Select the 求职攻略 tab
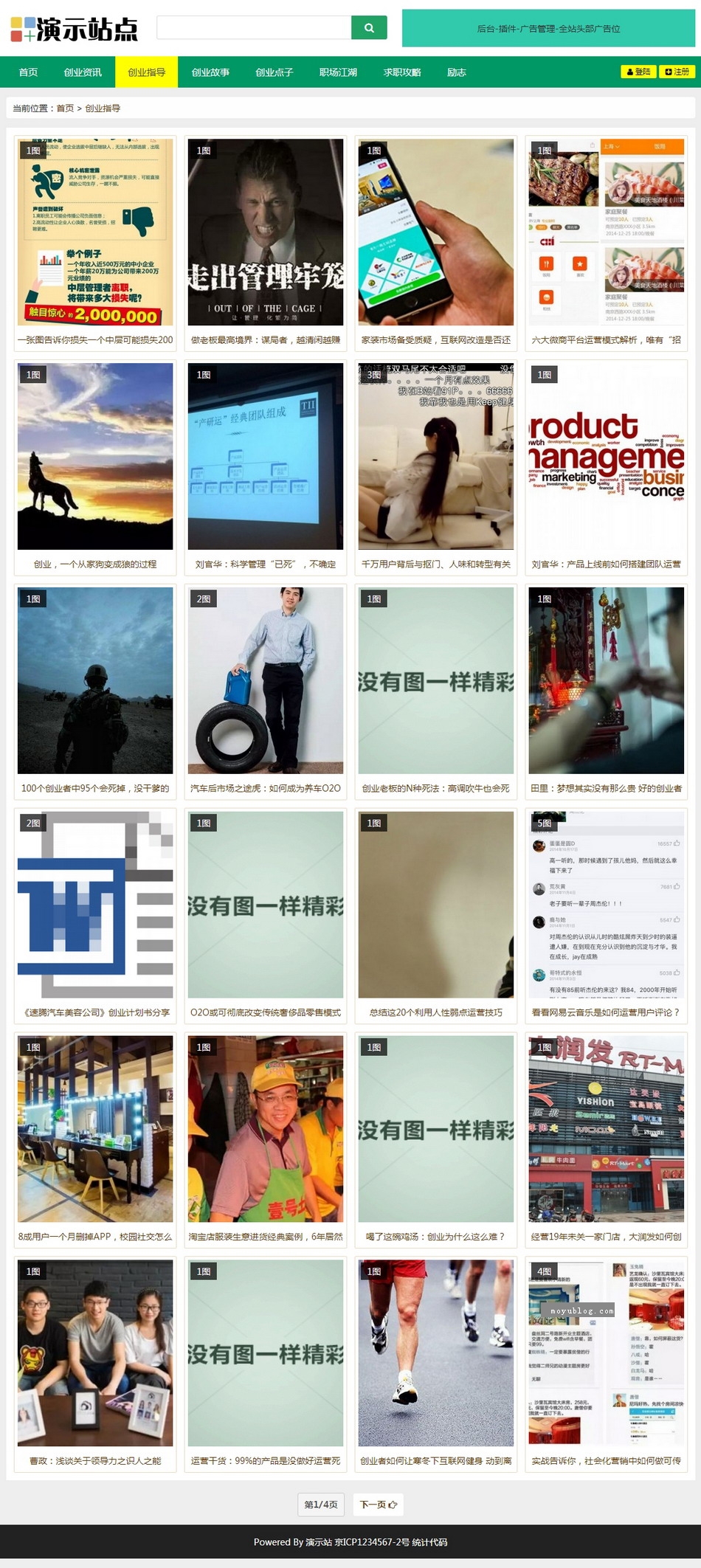Viewport: 701px width, 1568px height. (x=402, y=72)
